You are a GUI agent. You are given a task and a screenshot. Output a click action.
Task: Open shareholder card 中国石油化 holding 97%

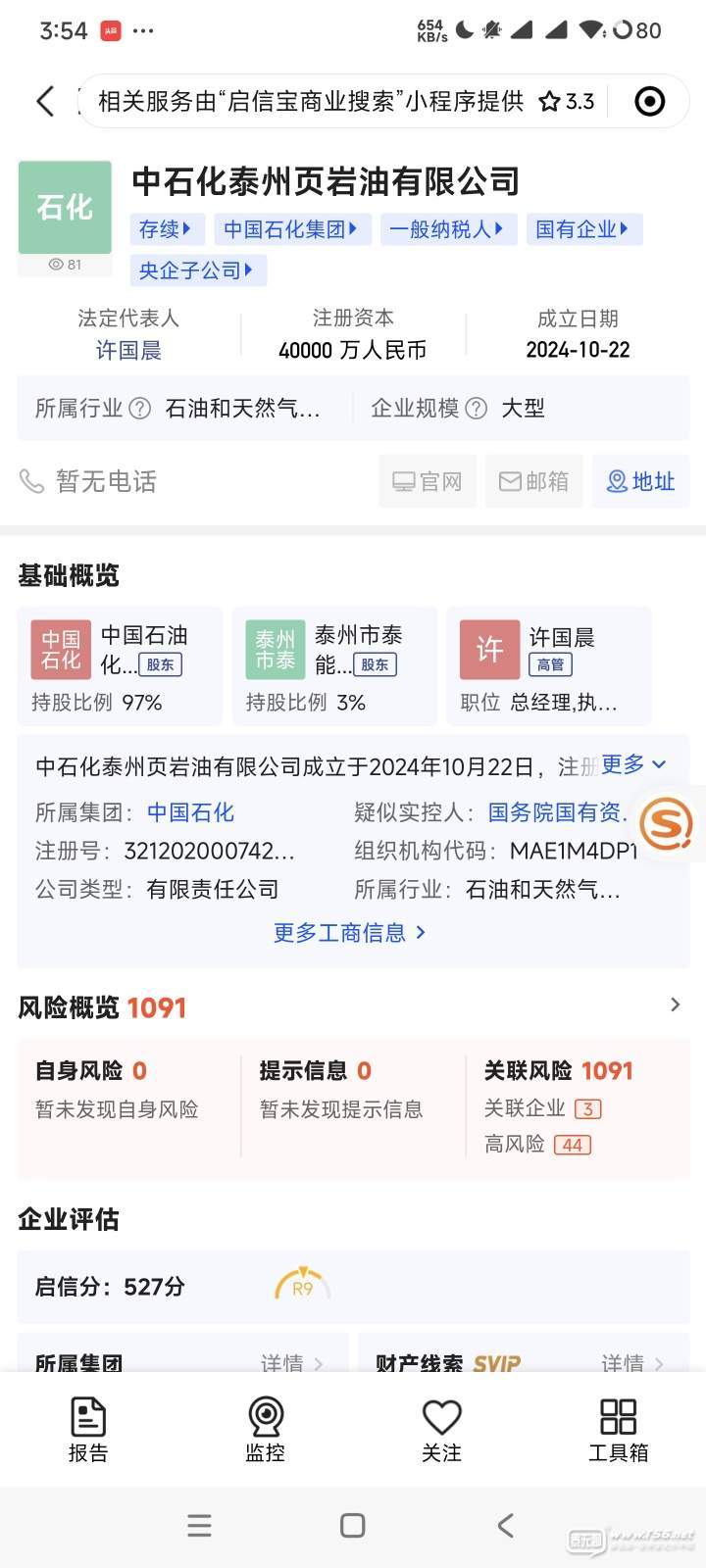[120, 665]
